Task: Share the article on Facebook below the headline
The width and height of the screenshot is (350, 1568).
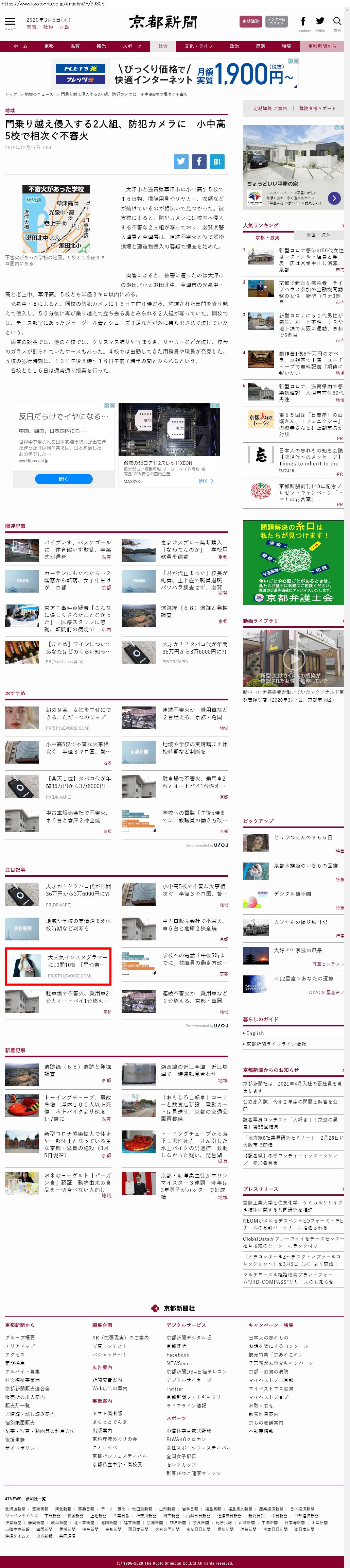Action: tap(199, 161)
